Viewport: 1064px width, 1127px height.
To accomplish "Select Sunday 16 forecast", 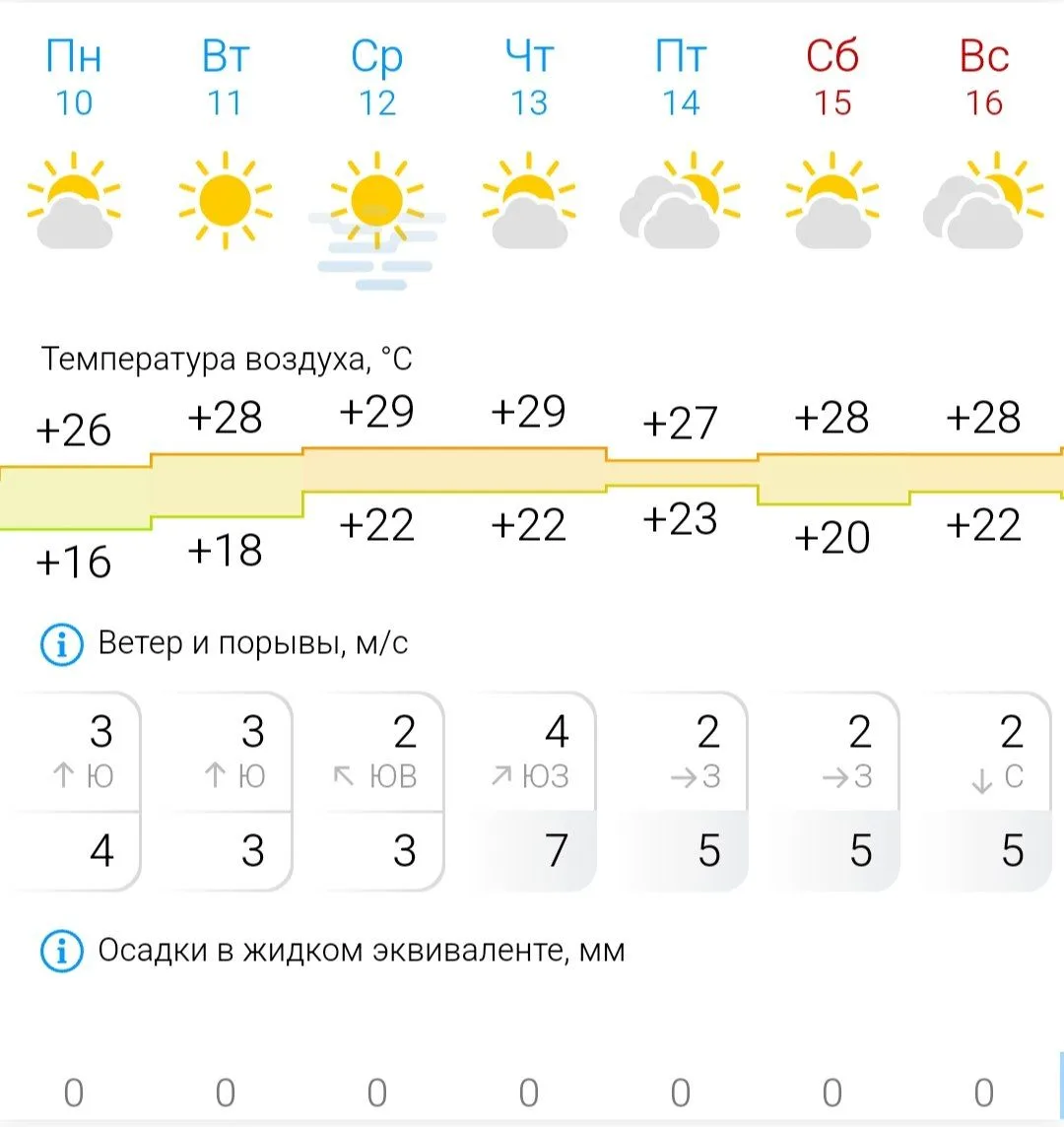I will [984, 78].
